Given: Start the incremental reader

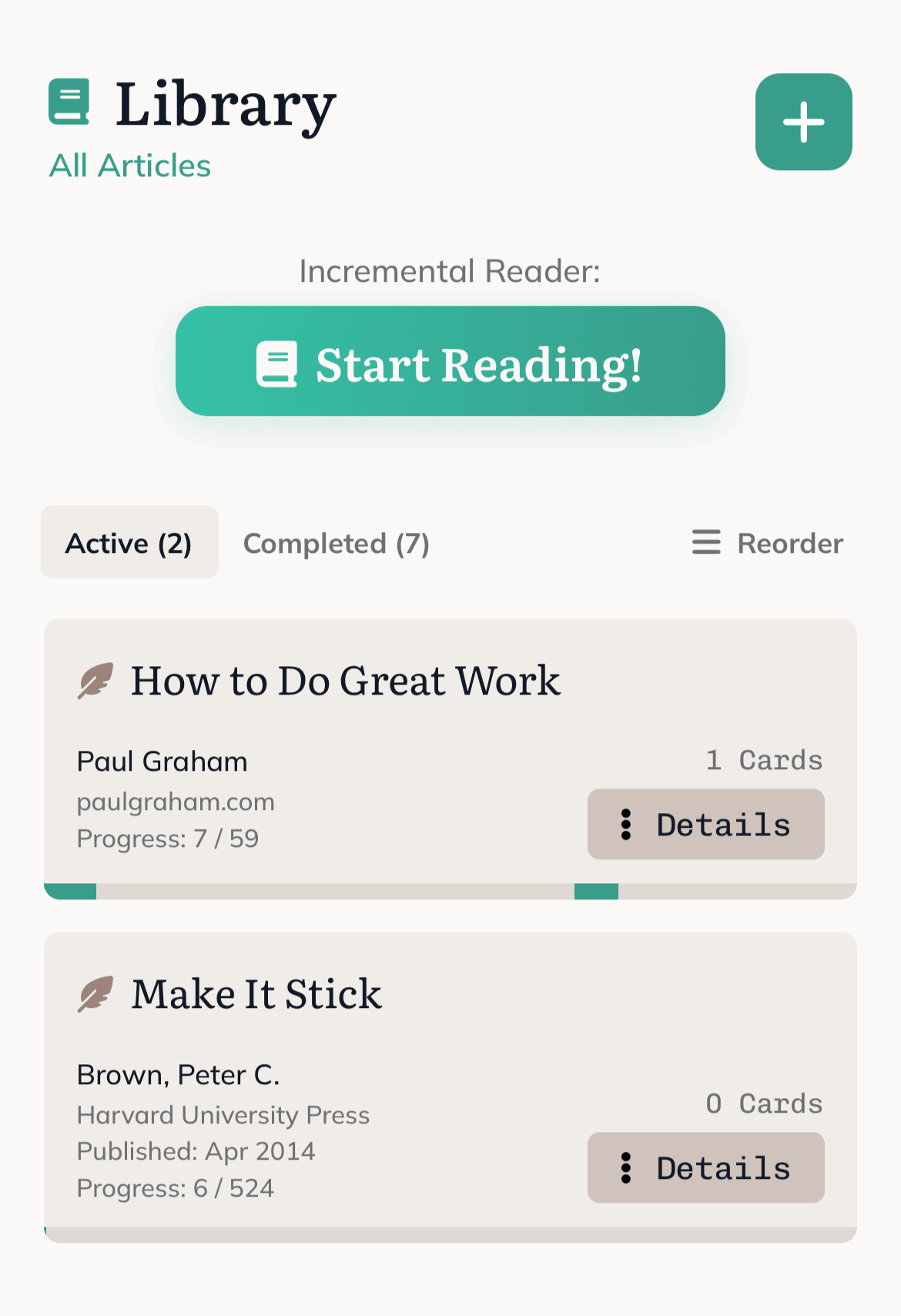Looking at the screenshot, I should coord(450,361).
